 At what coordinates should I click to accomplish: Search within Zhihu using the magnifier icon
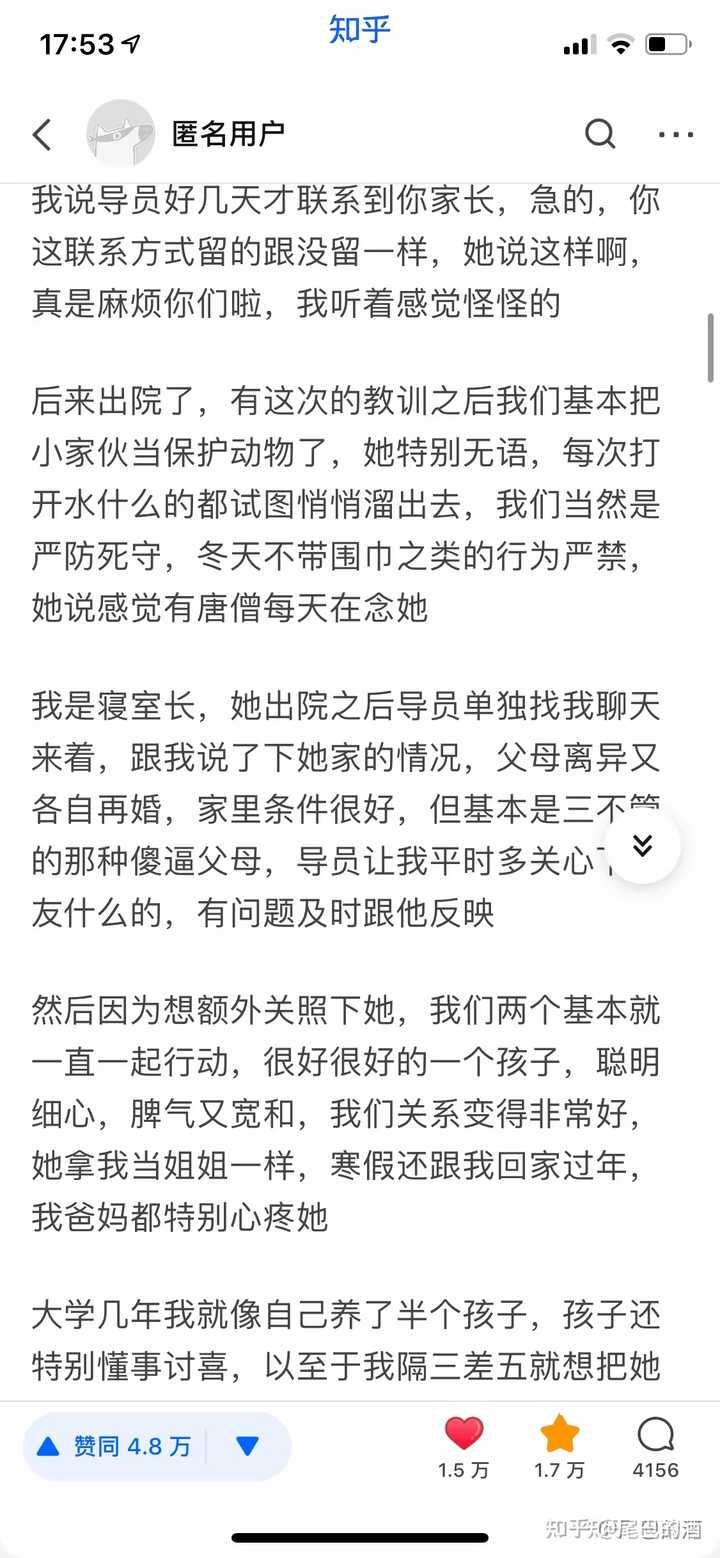pos(600,134)
